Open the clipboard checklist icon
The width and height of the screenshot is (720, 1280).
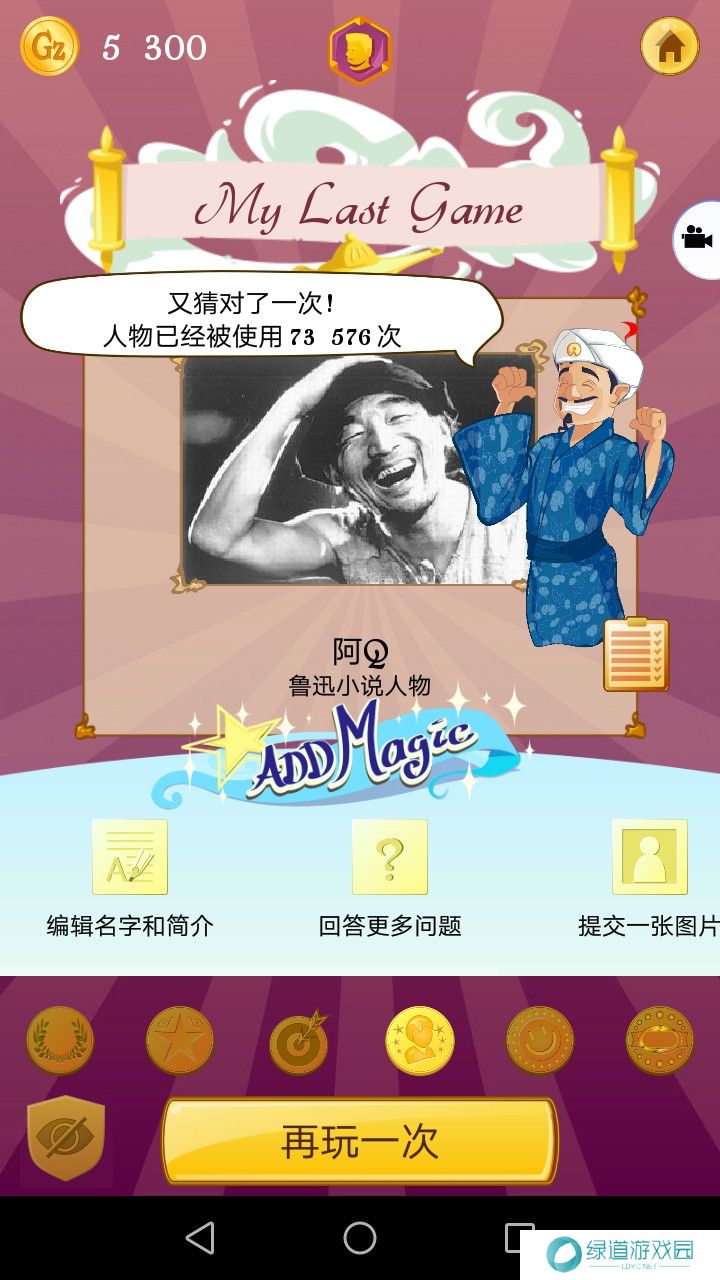tap(636, 654)
